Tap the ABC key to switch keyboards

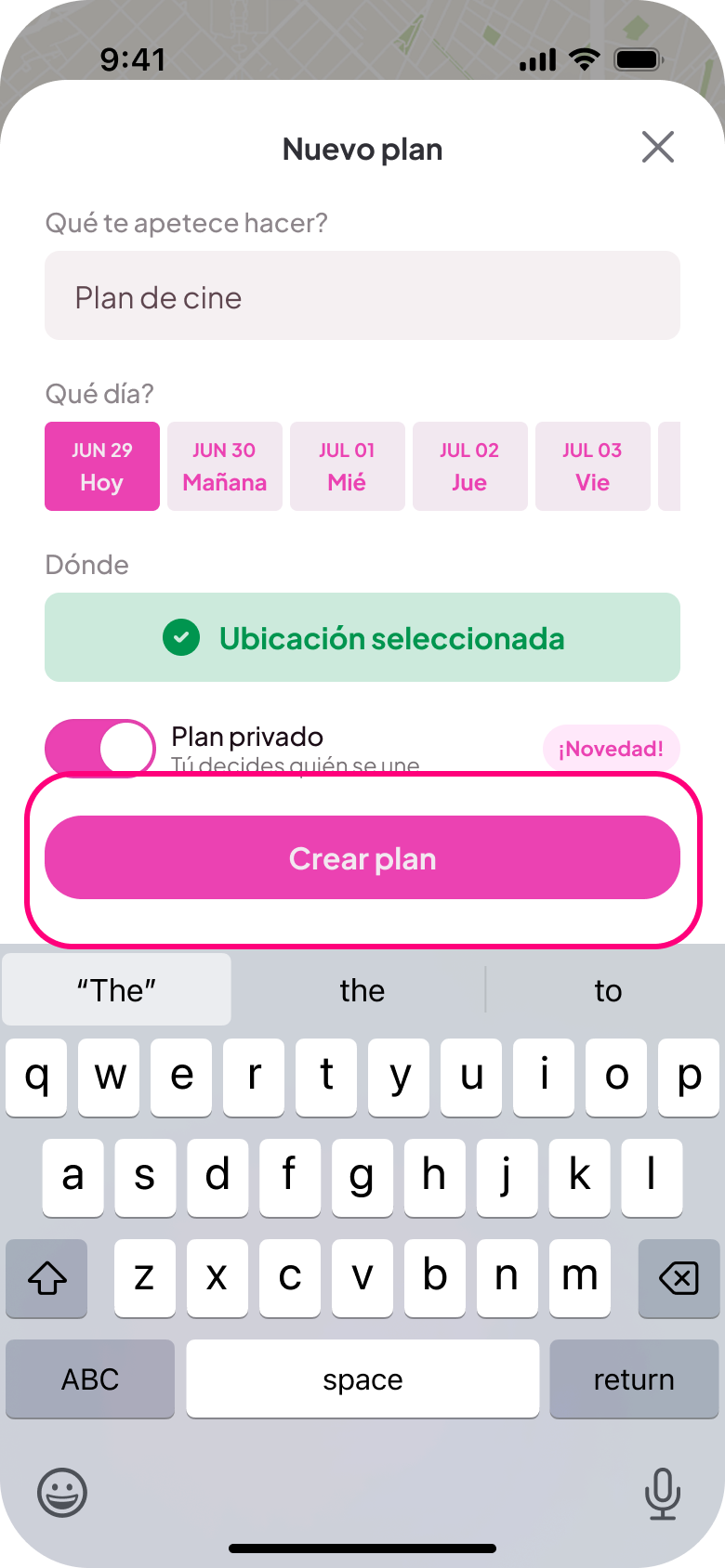(x=89, y=1379)
